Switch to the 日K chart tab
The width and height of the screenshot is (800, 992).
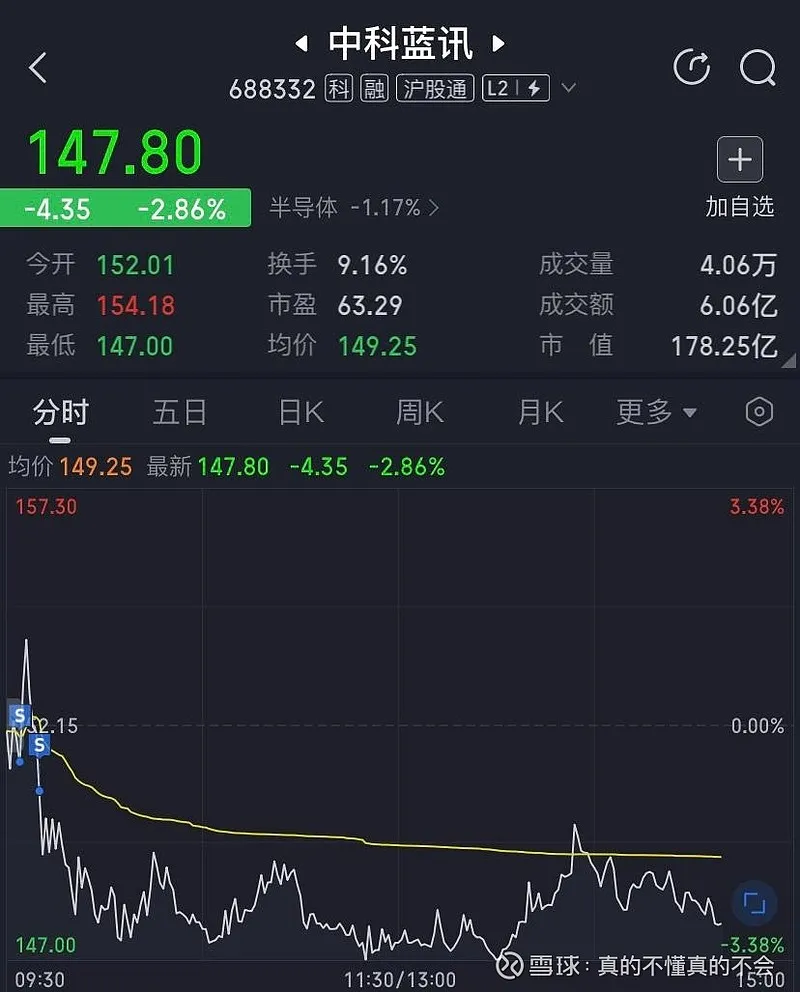pyautogui.click(x=300, y=412)
